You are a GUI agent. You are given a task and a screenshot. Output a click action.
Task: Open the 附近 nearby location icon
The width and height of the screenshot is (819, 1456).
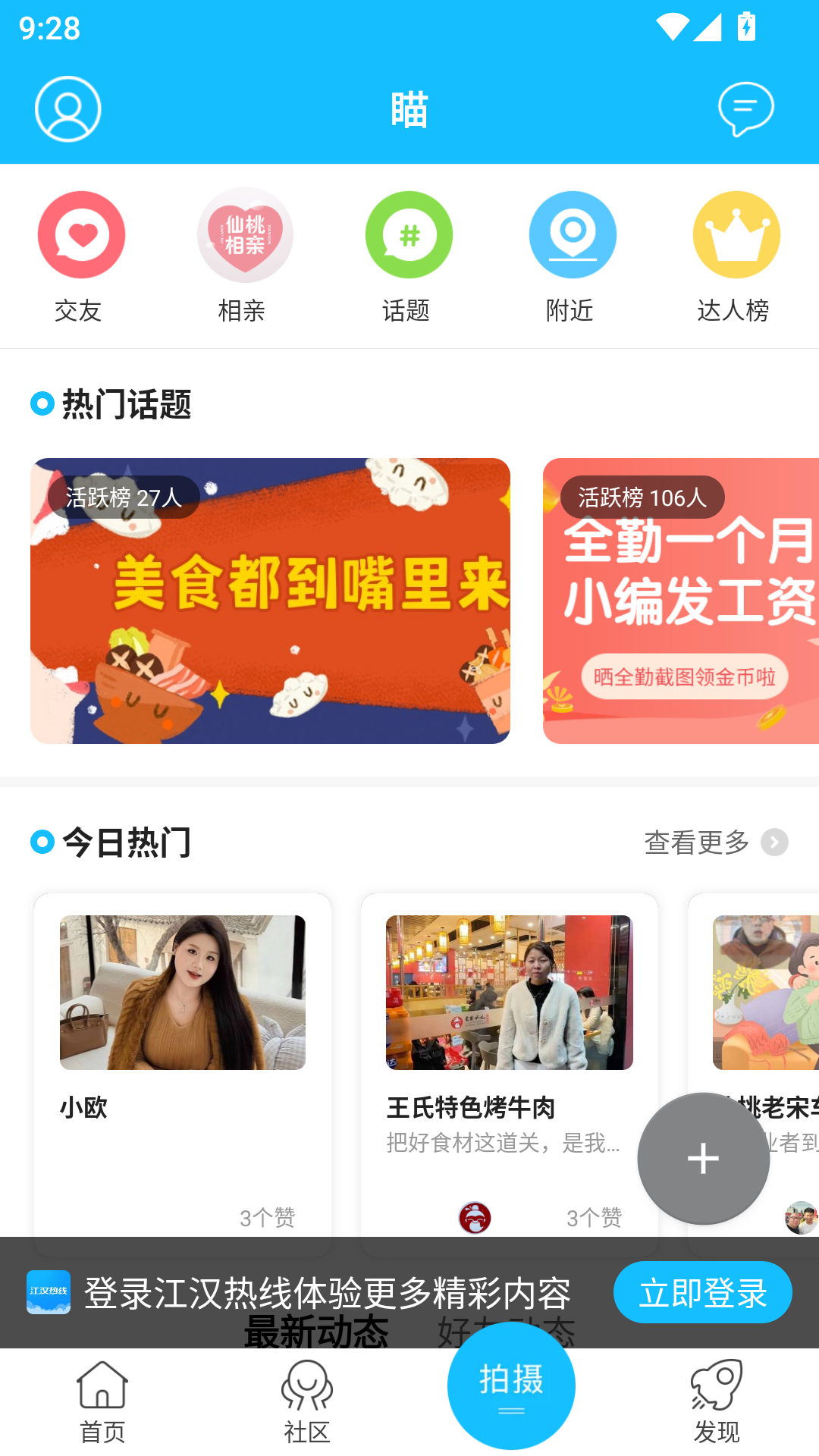[x=573, y=234]
